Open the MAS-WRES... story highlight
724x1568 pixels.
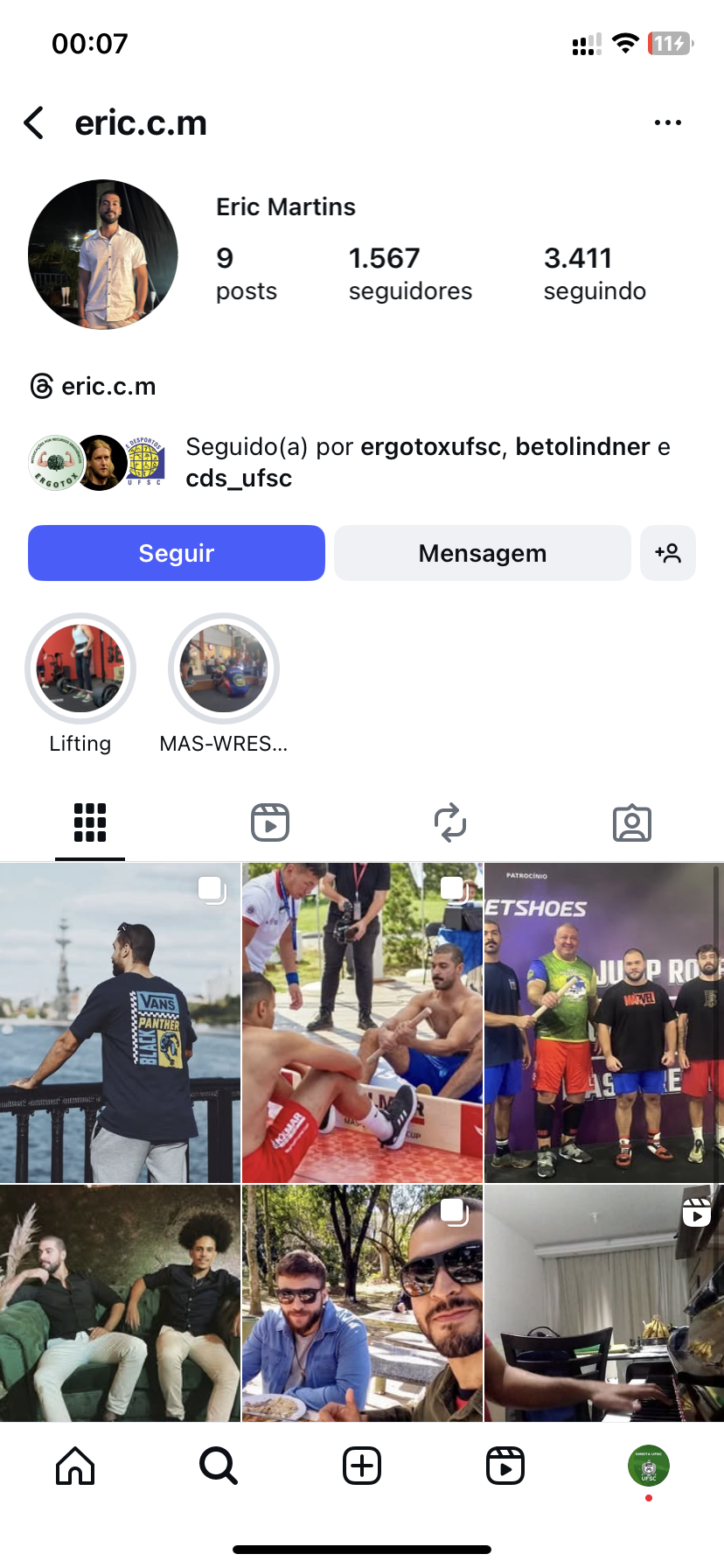pyautogui.click(x=224, y=669)
